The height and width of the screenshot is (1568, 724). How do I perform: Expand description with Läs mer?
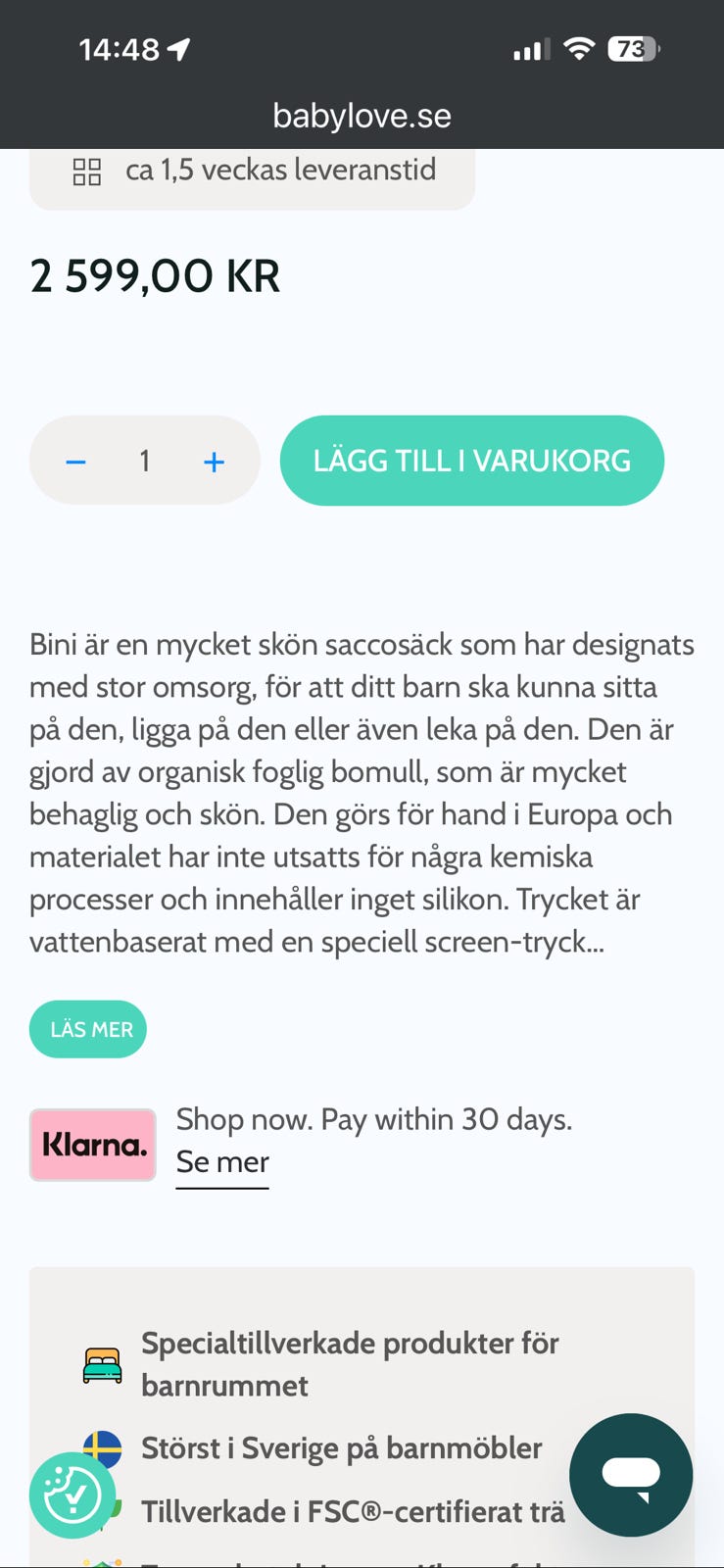[88, 1029]
